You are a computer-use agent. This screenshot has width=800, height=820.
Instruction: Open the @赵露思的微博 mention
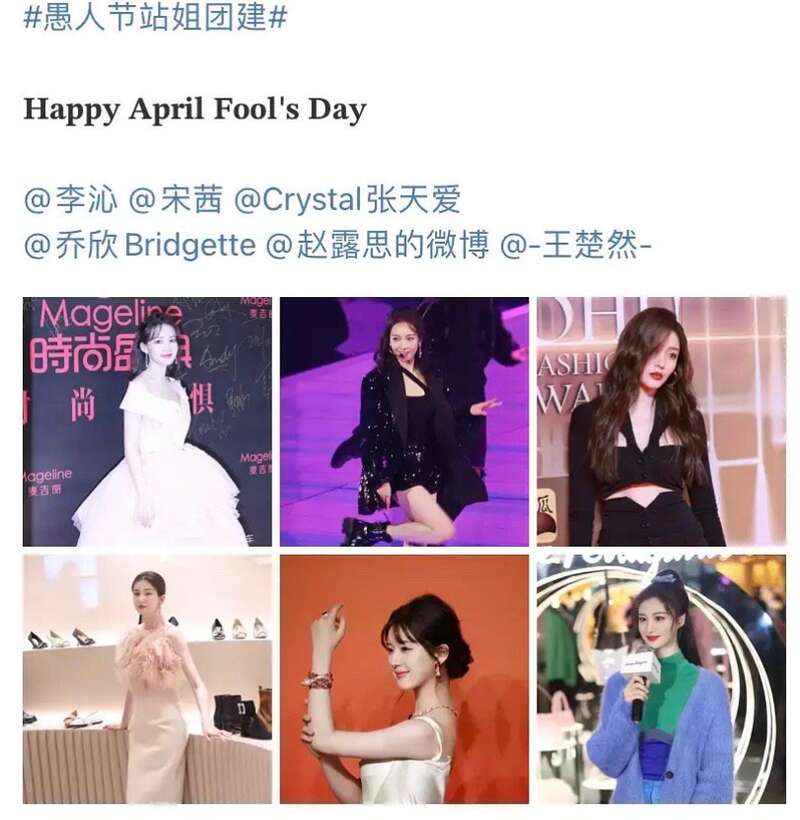376,245
